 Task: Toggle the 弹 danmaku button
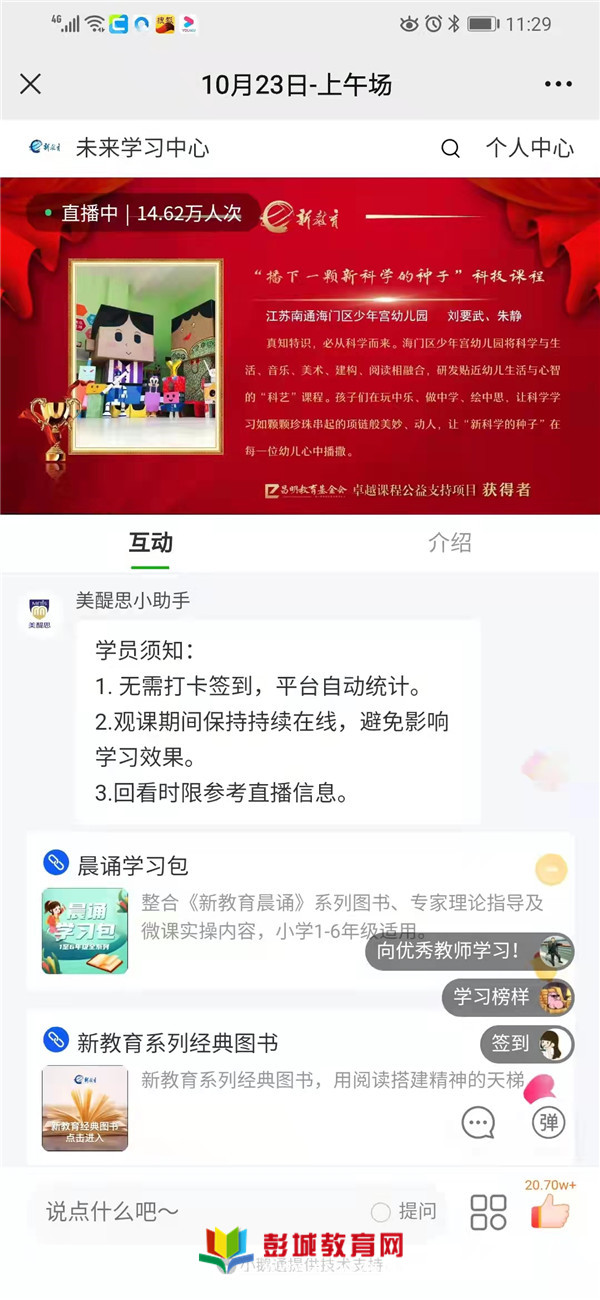pyautogui.click(x=548, y=1123)
